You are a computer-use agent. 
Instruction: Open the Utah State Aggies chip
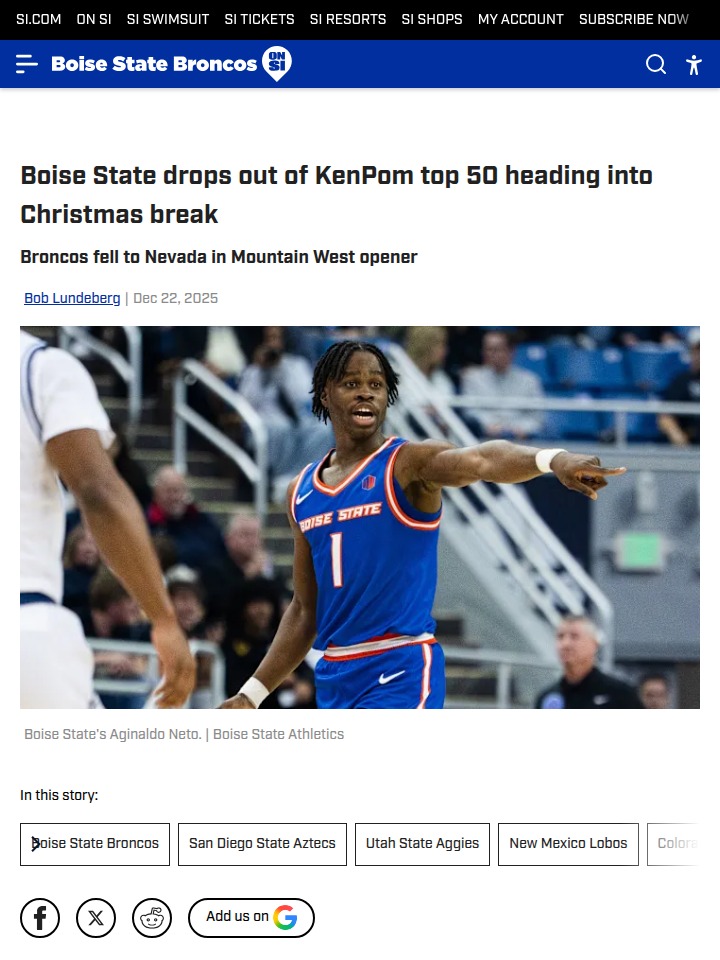[422, 844]
